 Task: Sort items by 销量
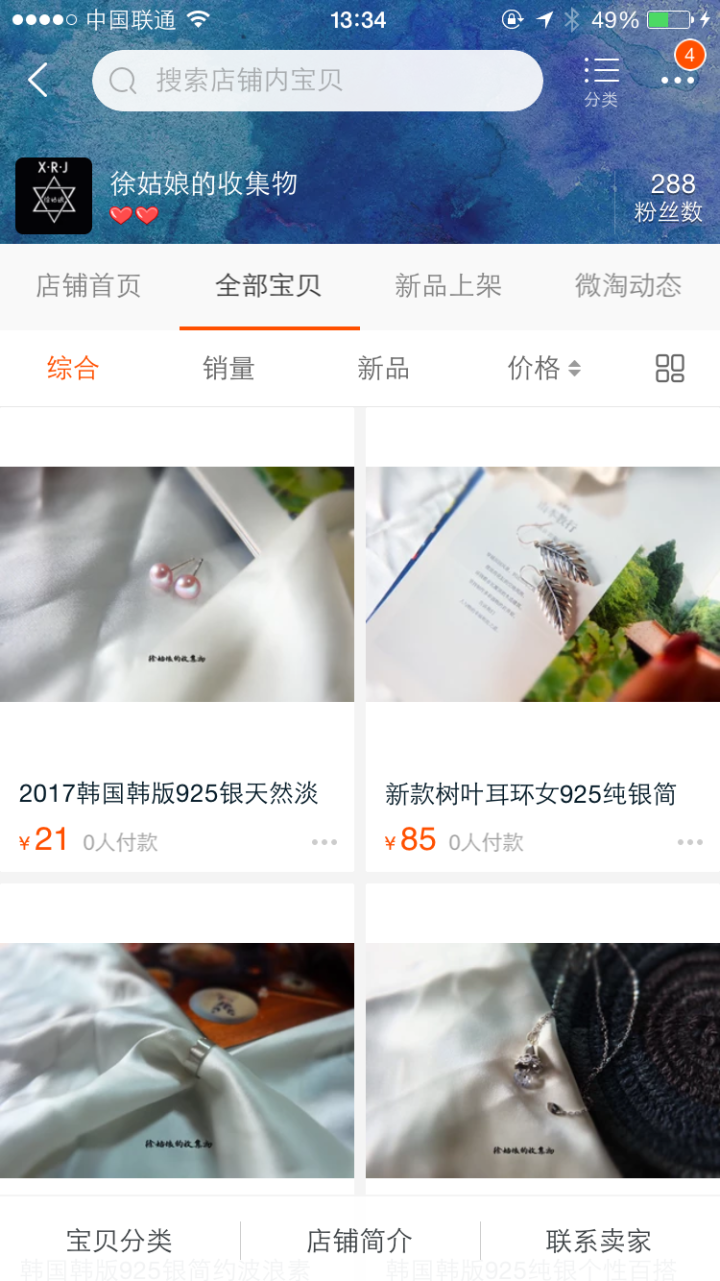click(x=229, y=368)
